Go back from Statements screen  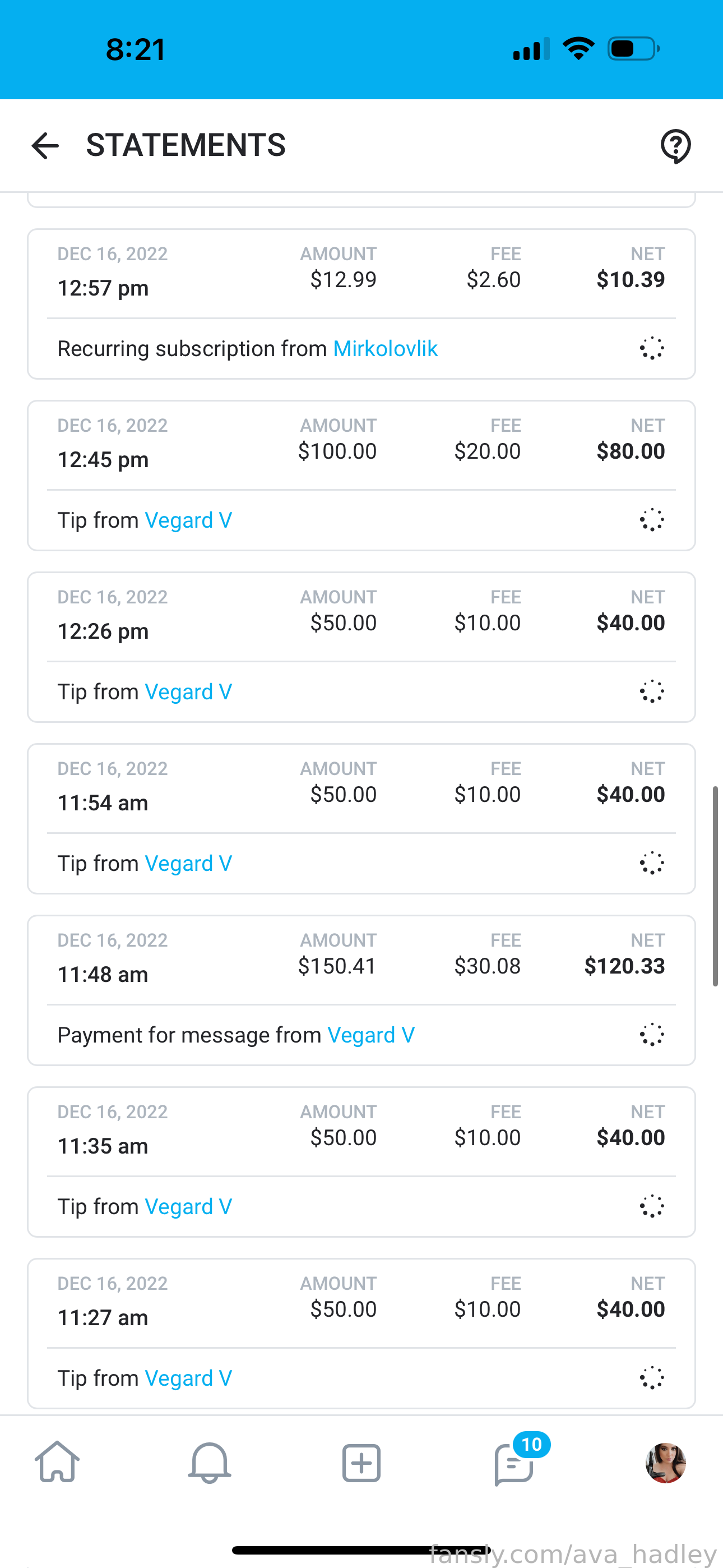tap(45, 146)
